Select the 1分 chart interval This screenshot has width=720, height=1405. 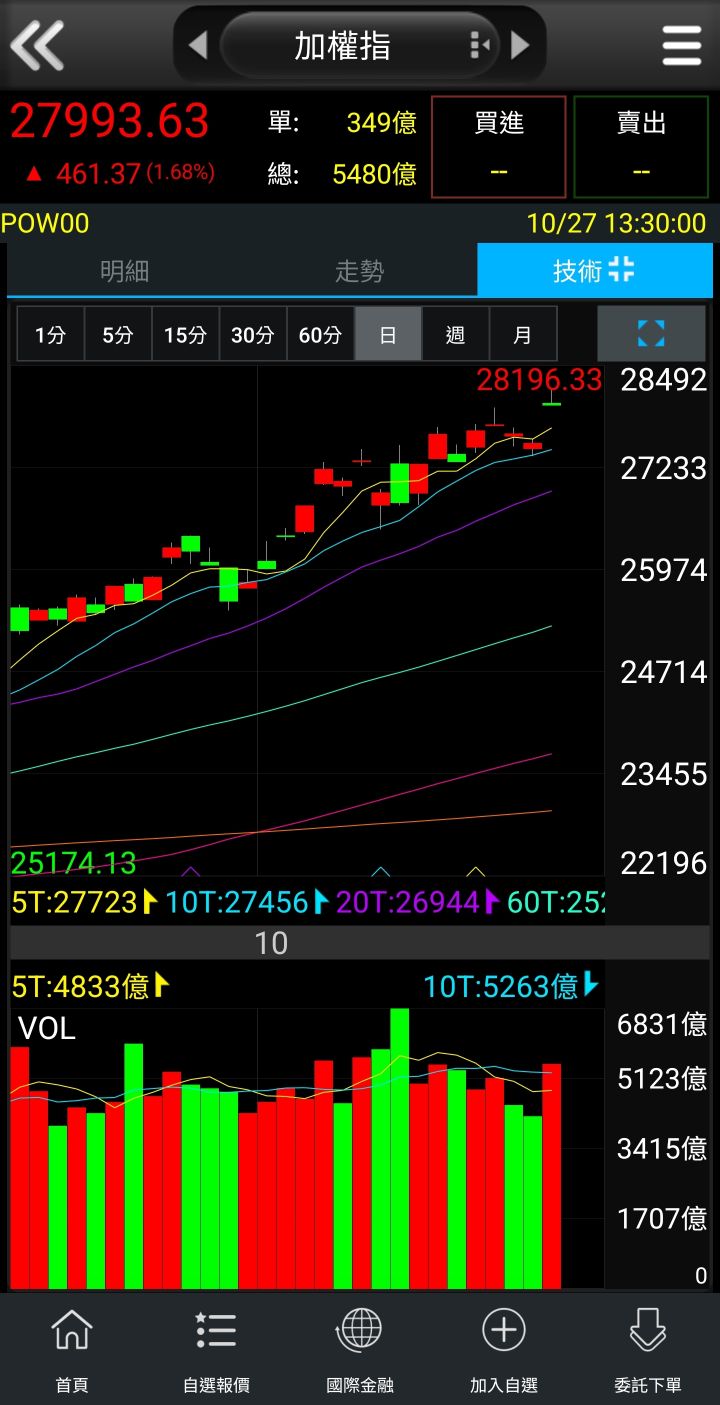click(x=50, y=334)
